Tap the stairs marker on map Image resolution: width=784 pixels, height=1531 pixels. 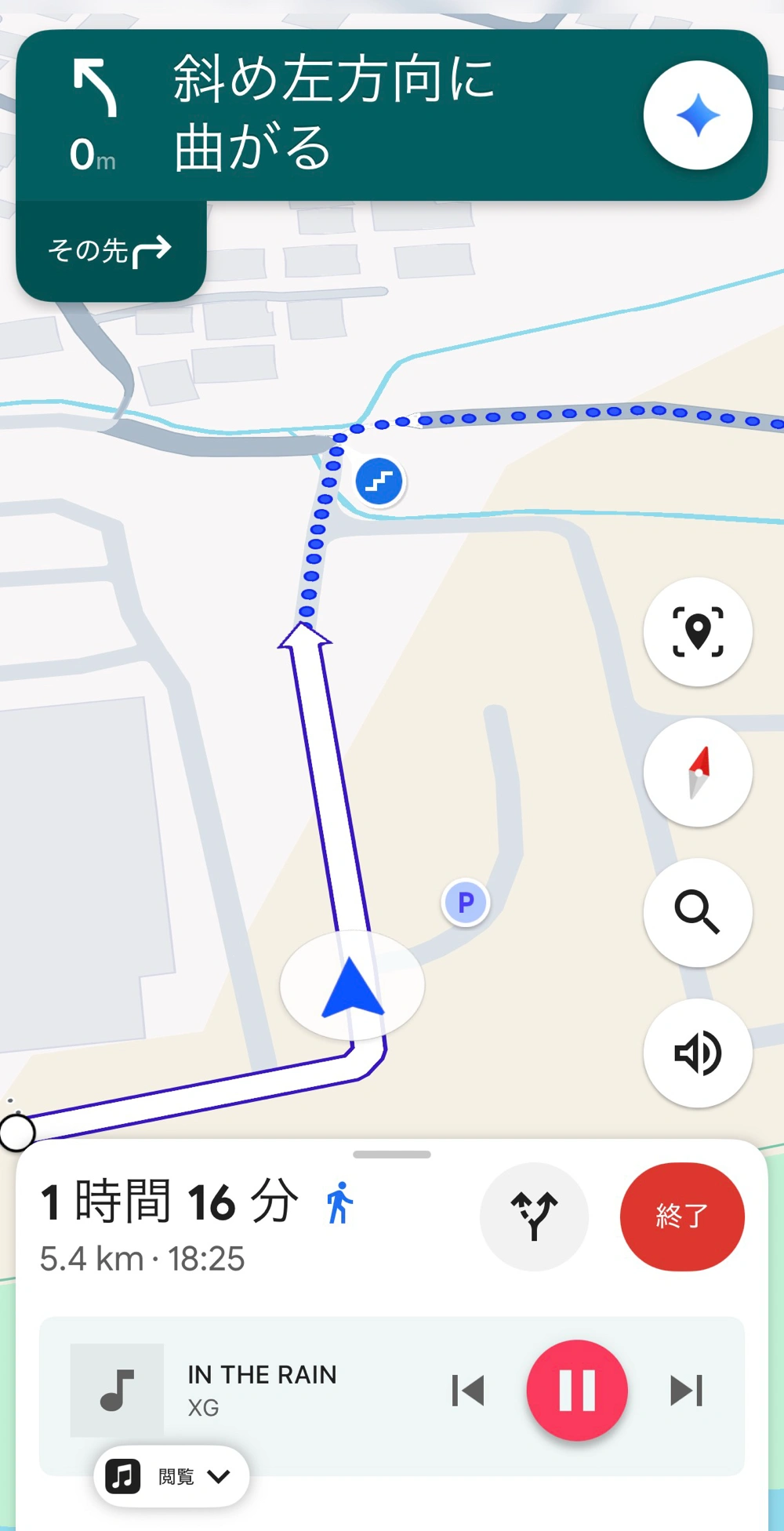pos(379,482)
